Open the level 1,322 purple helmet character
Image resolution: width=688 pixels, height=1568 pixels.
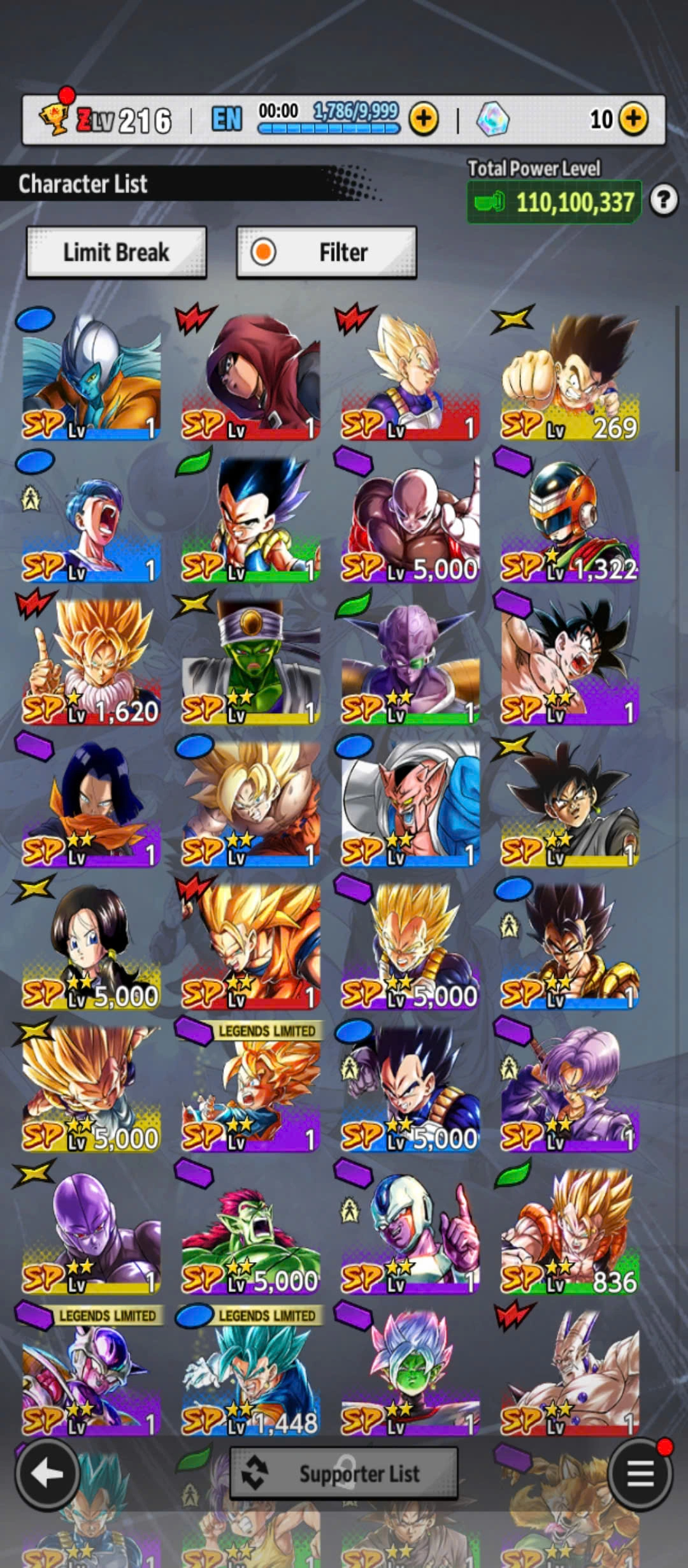click(x=570, y=520)
